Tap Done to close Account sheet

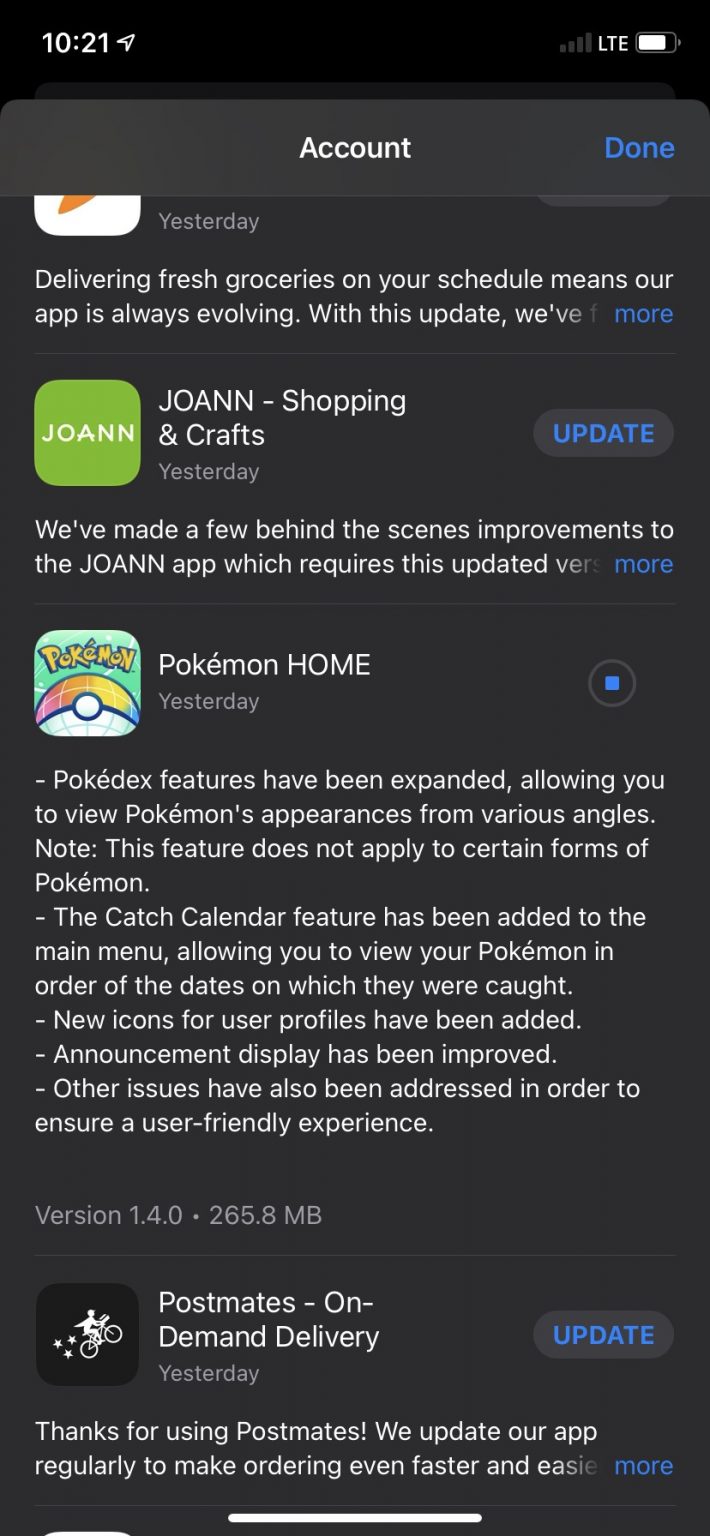click(639, 148)
